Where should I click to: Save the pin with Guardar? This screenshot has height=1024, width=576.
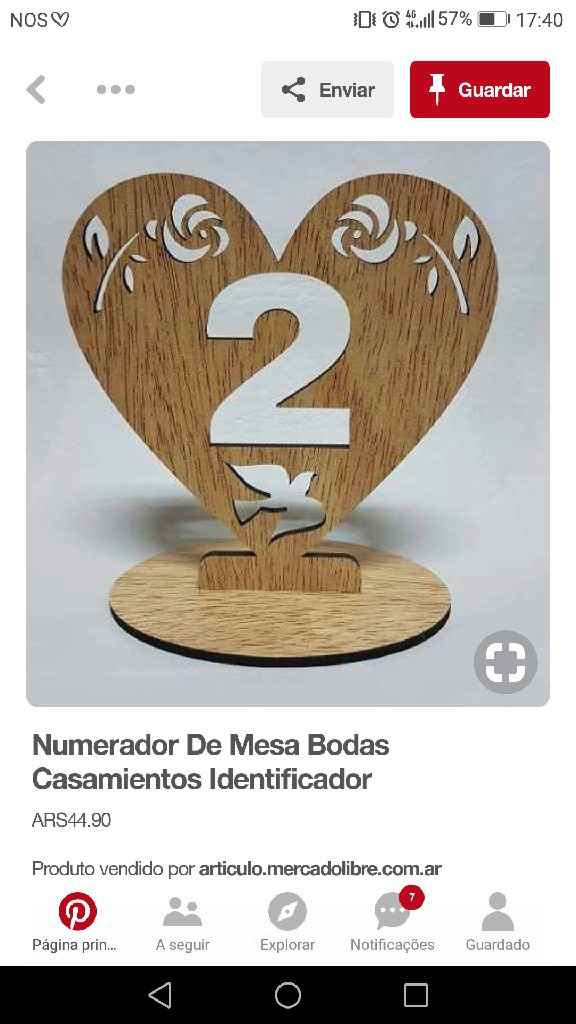point(480,89)
